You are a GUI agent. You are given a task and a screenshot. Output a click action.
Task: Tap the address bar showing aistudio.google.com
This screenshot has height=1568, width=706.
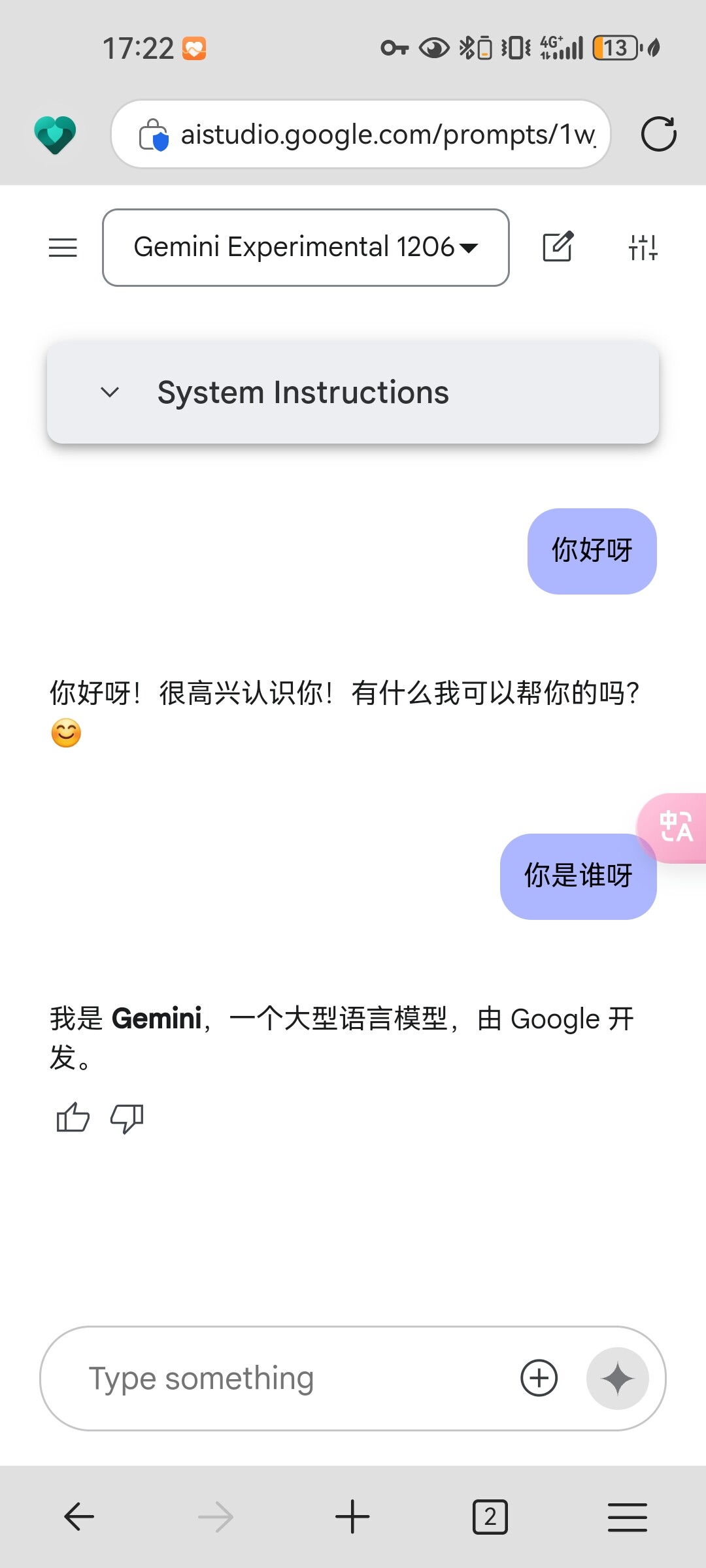[x=361, y=135]
